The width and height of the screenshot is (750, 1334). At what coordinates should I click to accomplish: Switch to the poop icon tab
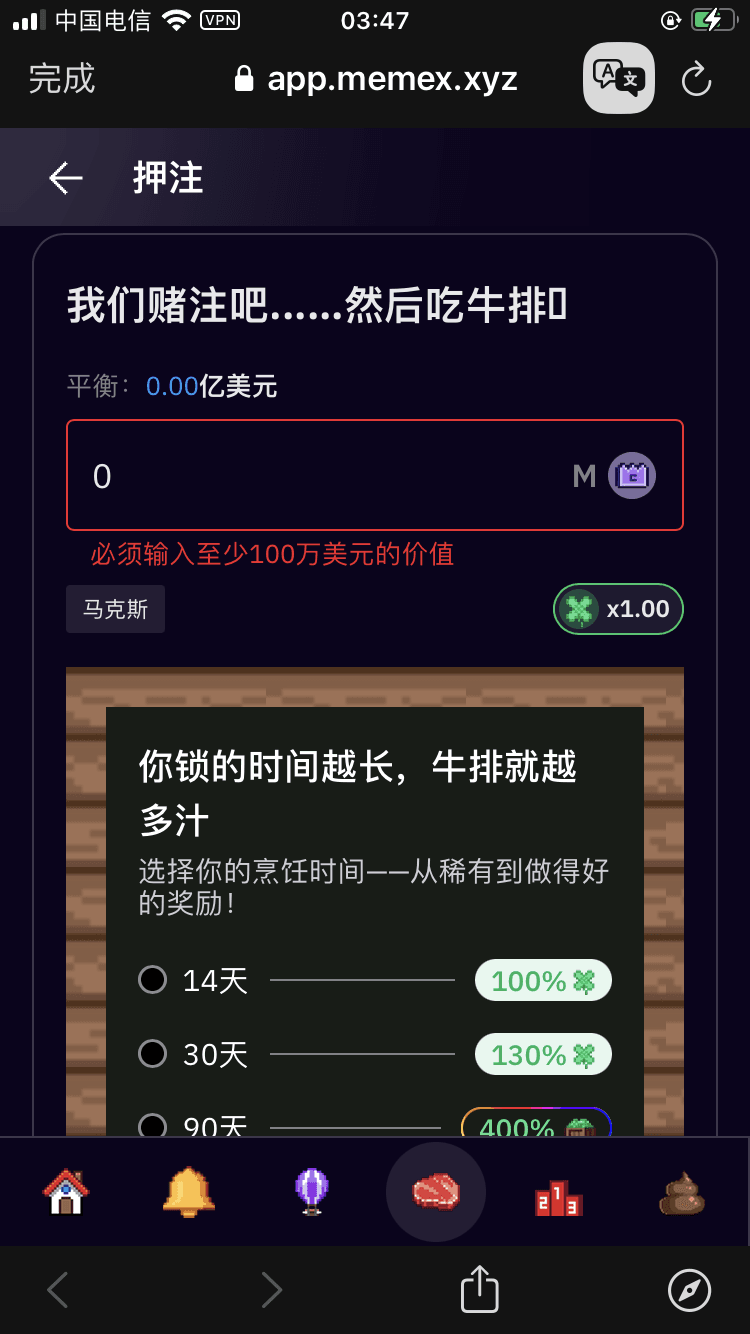(682, 1192)
